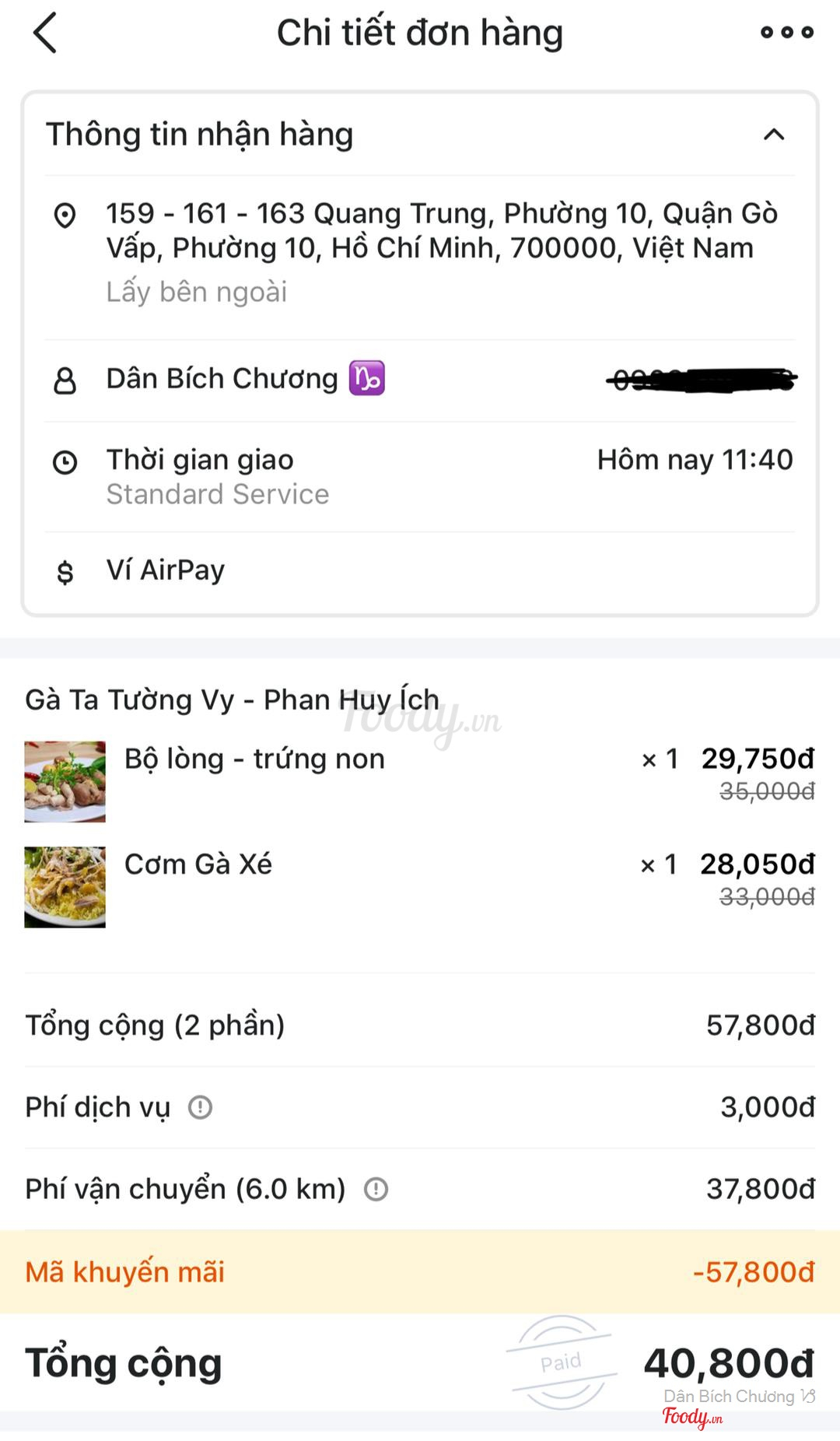Go back from order details
The height and width of the screenshot is (1441, 840).
[x=45, y=33]
